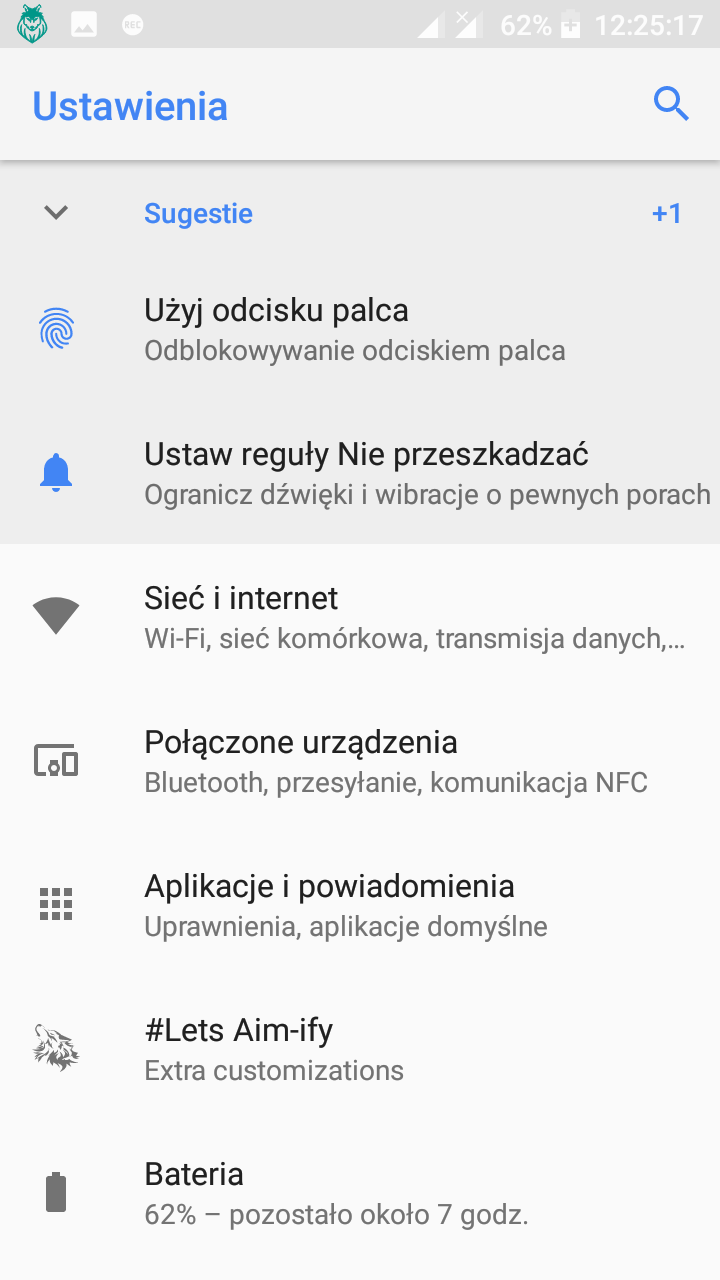Go to Połączone urządzenia

coord(360,761)
